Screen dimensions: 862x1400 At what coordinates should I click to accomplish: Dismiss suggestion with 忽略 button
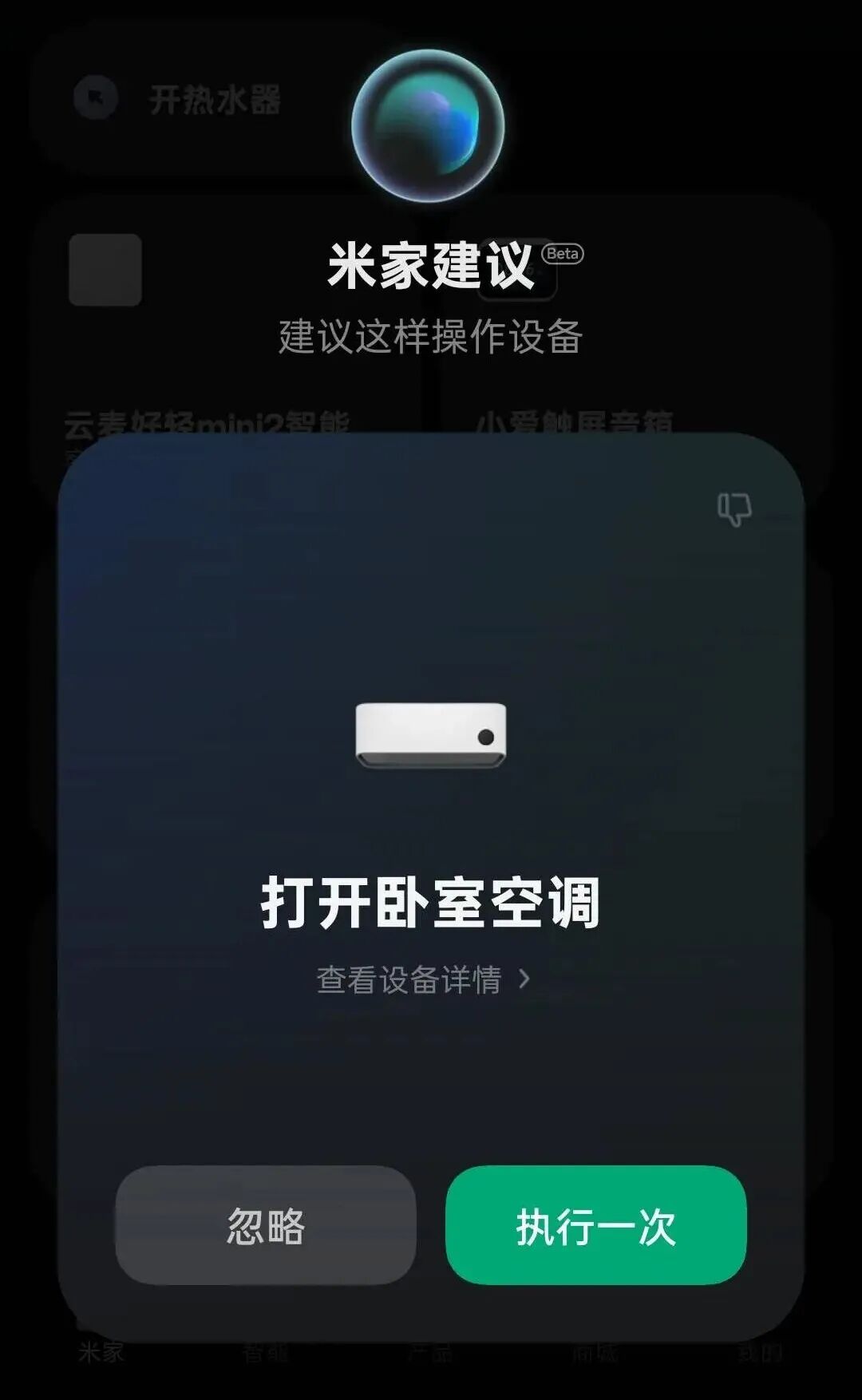click(266, 1225)
